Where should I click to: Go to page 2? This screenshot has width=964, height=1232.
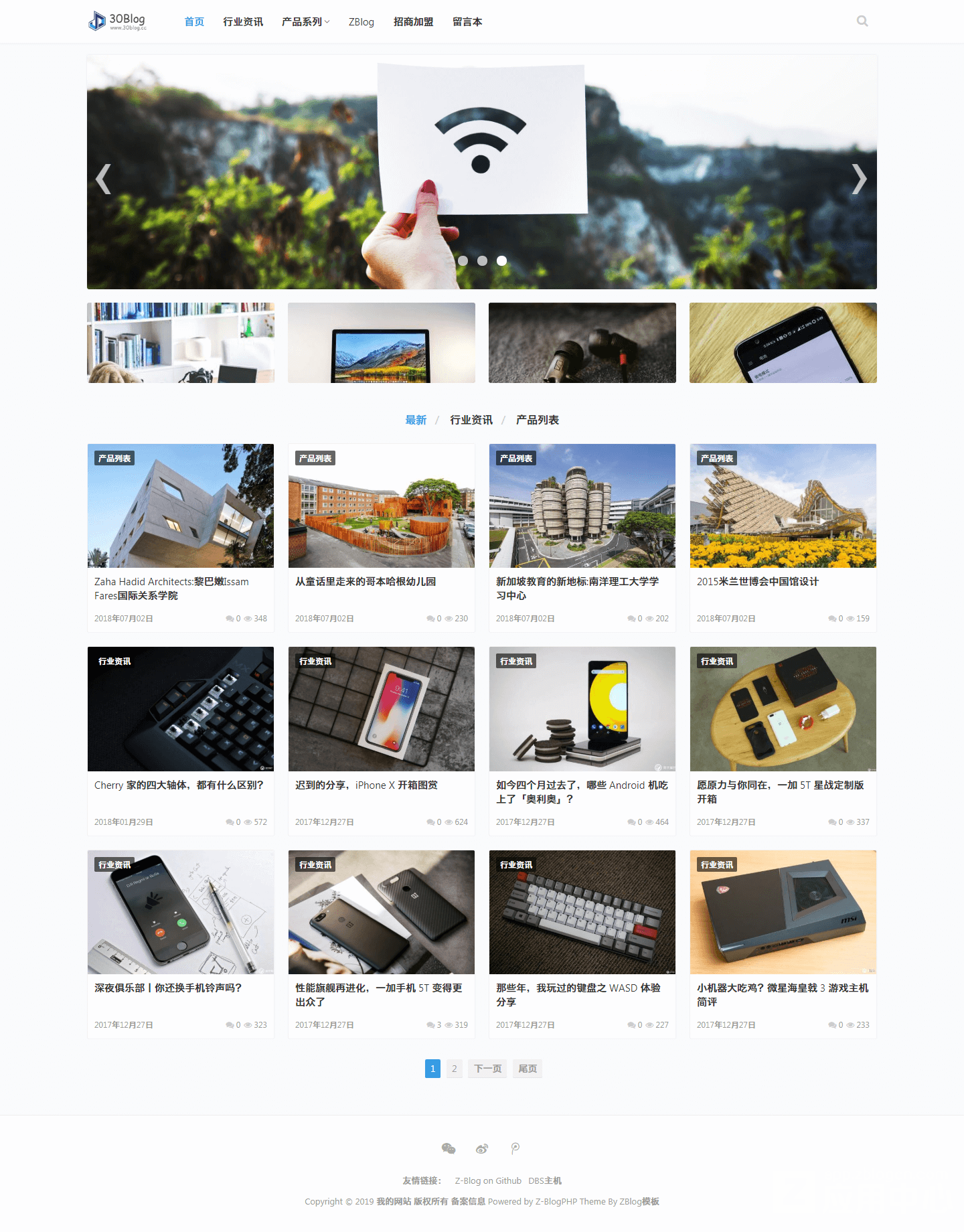pyautogui.click(x=454, y=1069)
